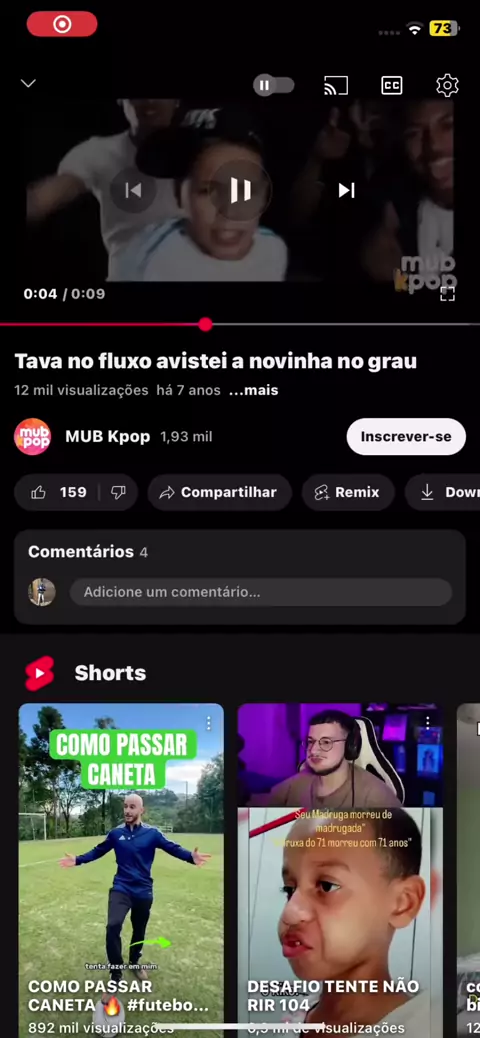Enter fullscreen mode
Screen dimensions: 480x1038
pos(448,294)
